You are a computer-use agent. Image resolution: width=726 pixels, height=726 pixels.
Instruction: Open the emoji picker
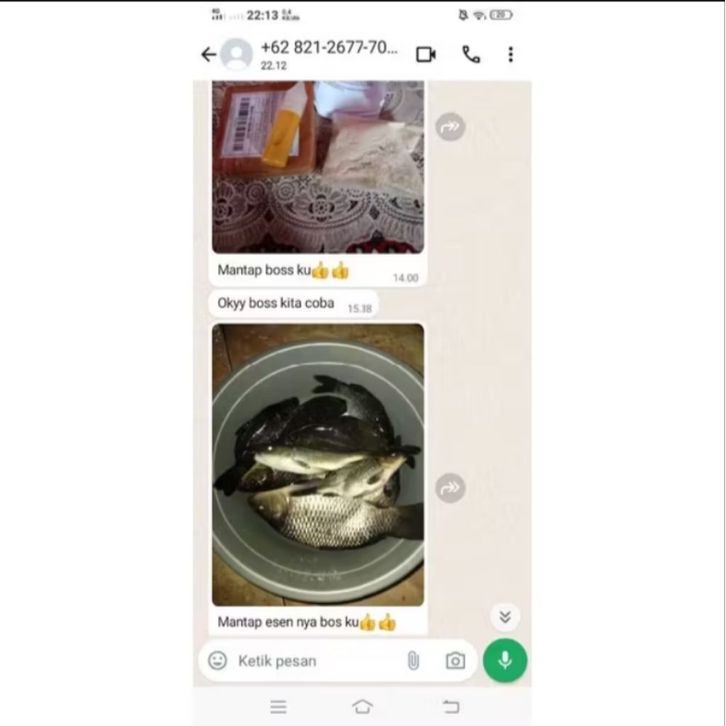[x=217, y=661]
